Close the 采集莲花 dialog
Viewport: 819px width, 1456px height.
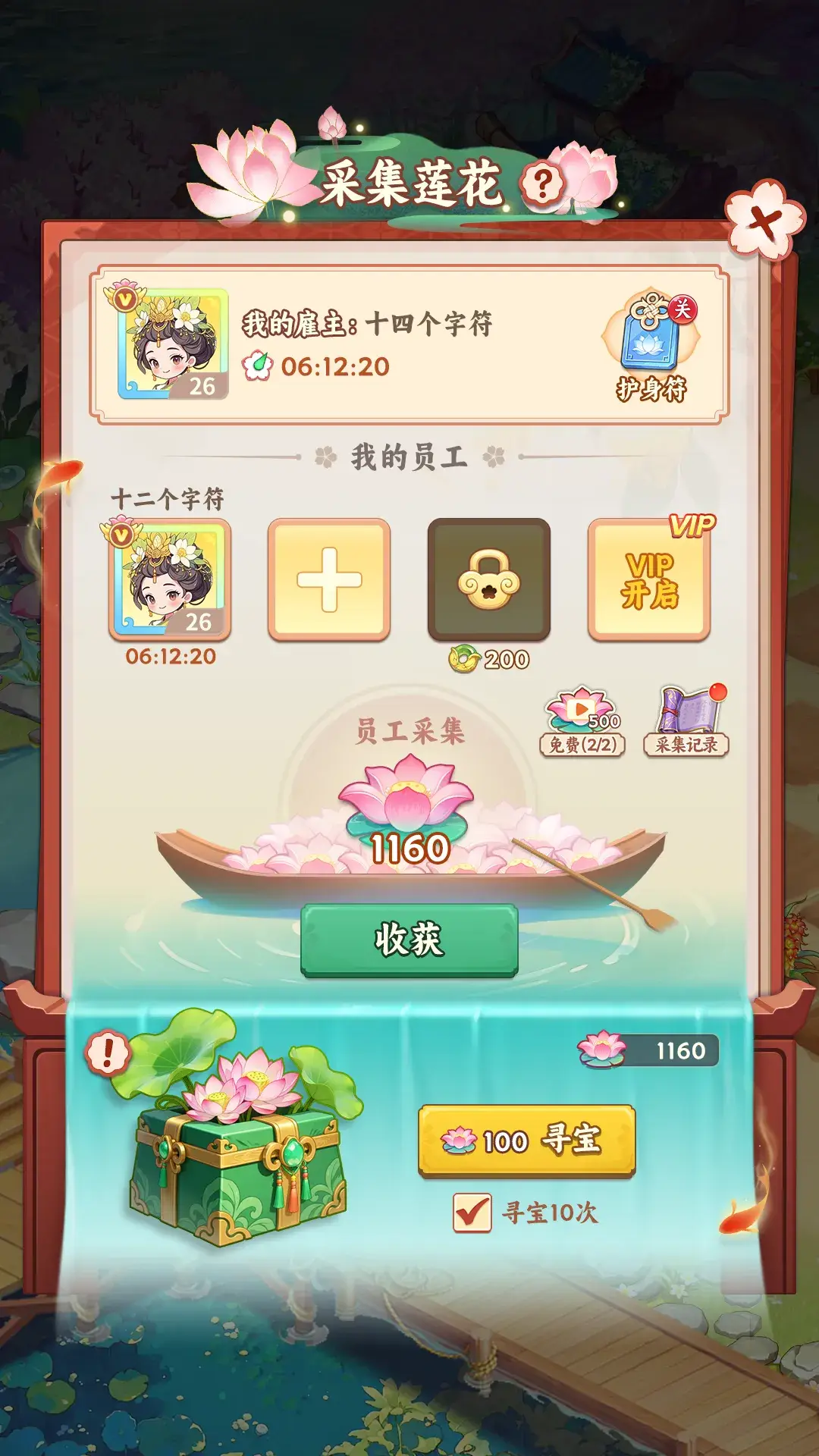click(764, 221)
